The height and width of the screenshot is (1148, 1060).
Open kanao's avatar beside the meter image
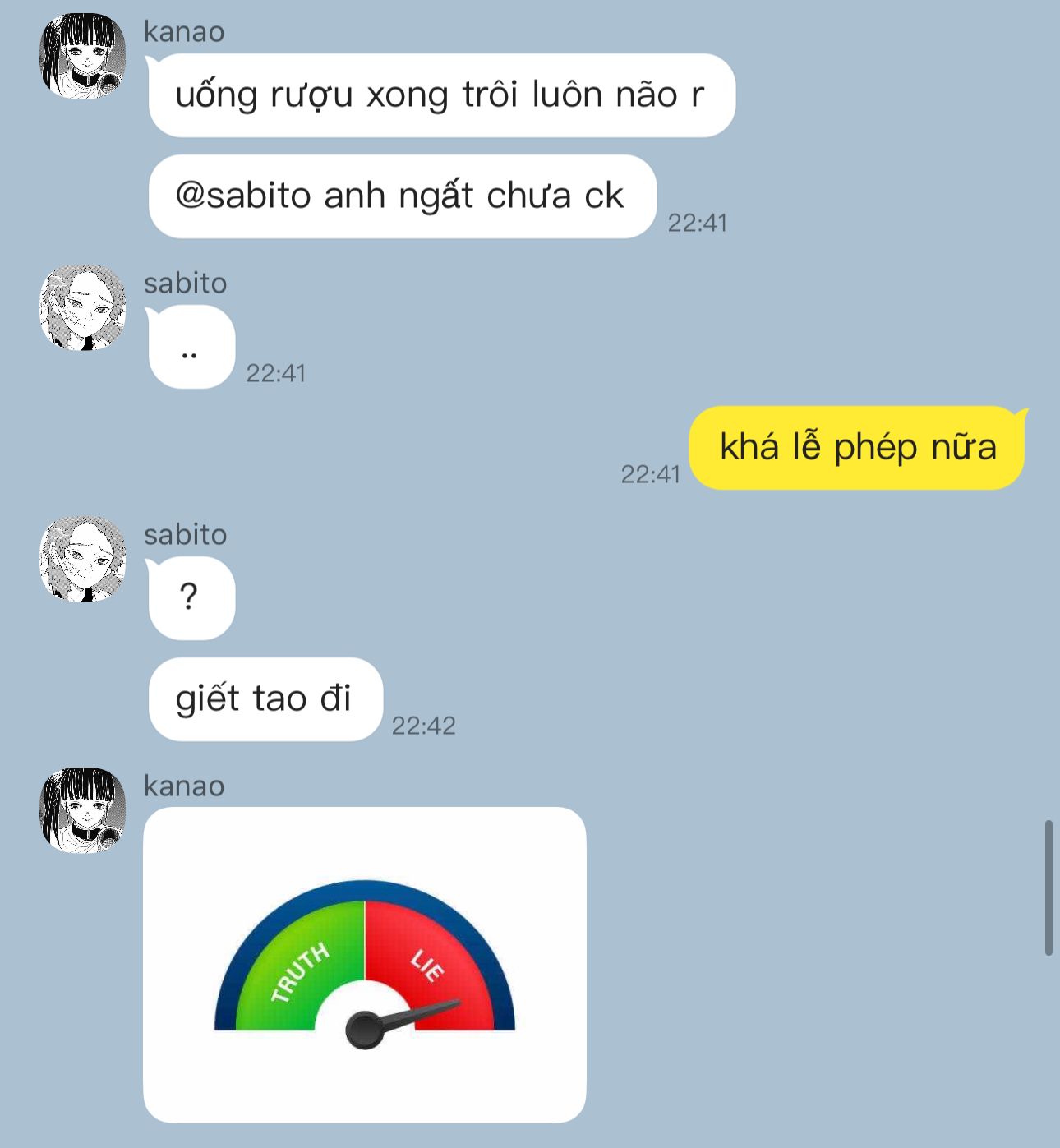[x=82, y=810]
